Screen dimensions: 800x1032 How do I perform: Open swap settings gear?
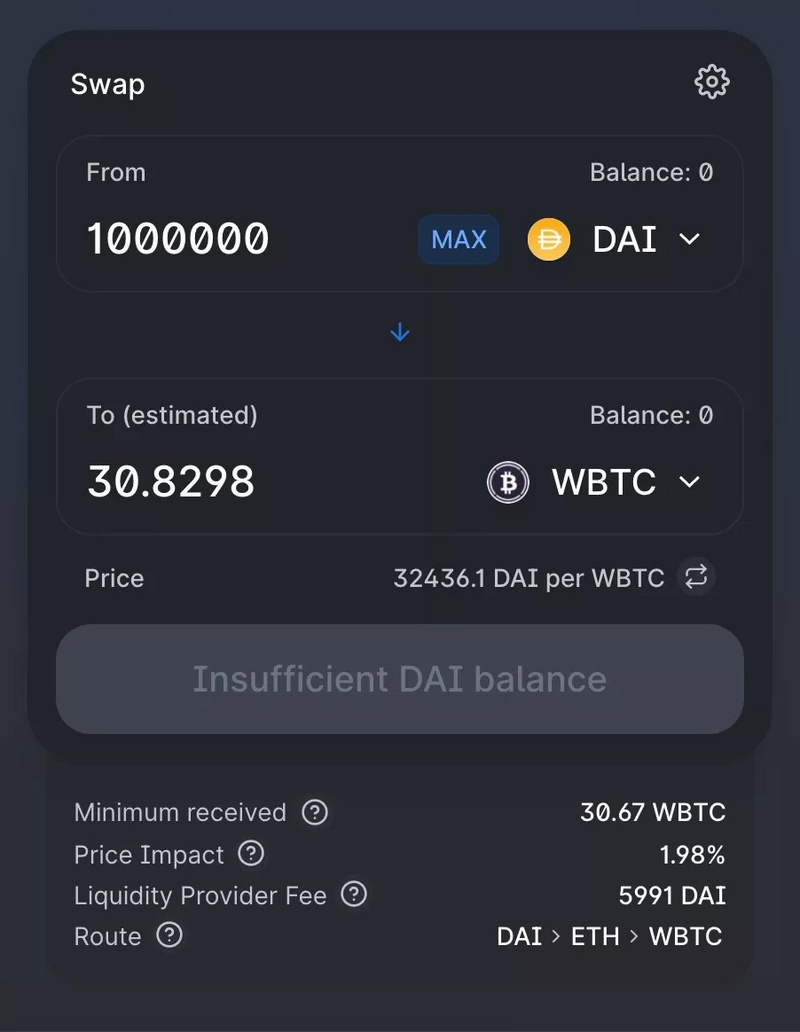tap(712, 82)
